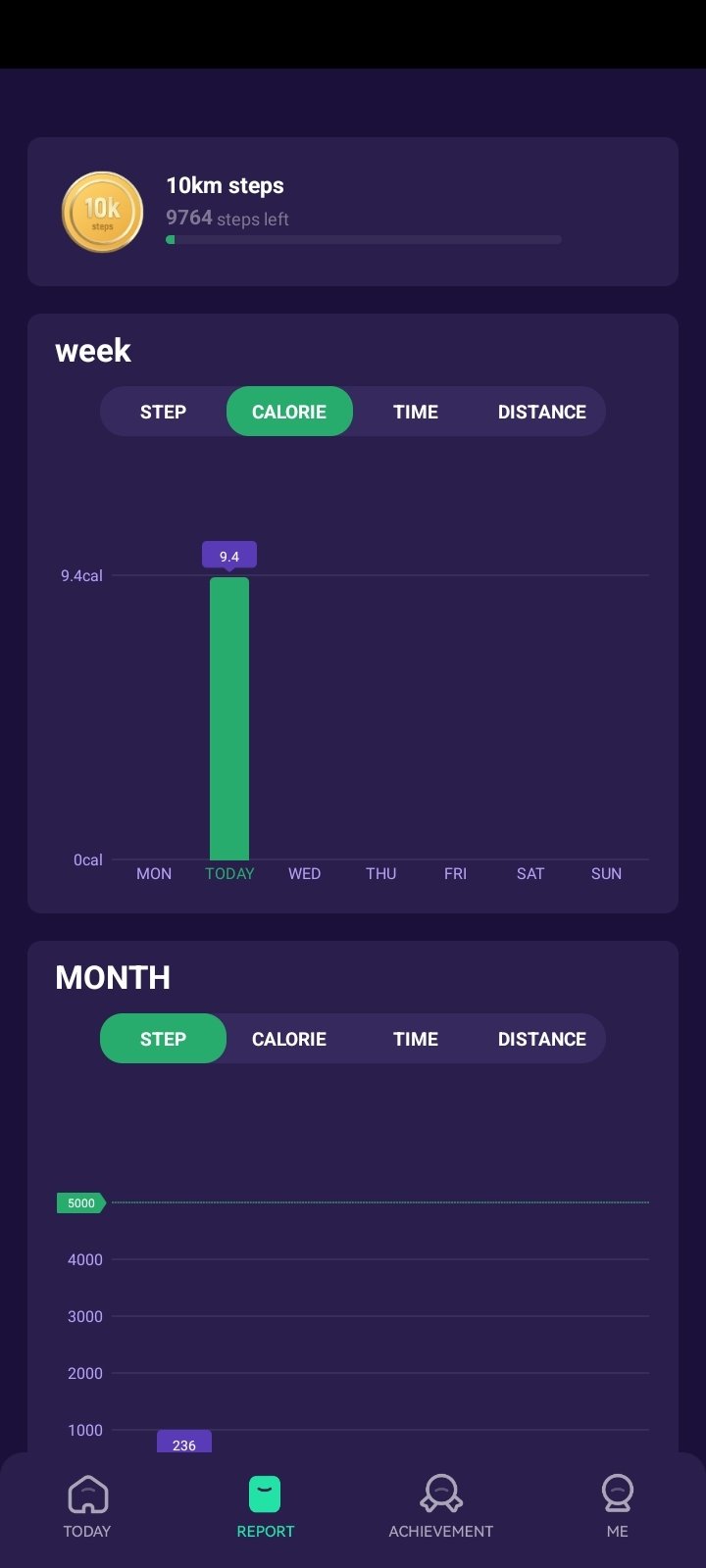Go to the Today tab
The width and height of the screenshot is (706, 1568).
[x=87, y=1507]
